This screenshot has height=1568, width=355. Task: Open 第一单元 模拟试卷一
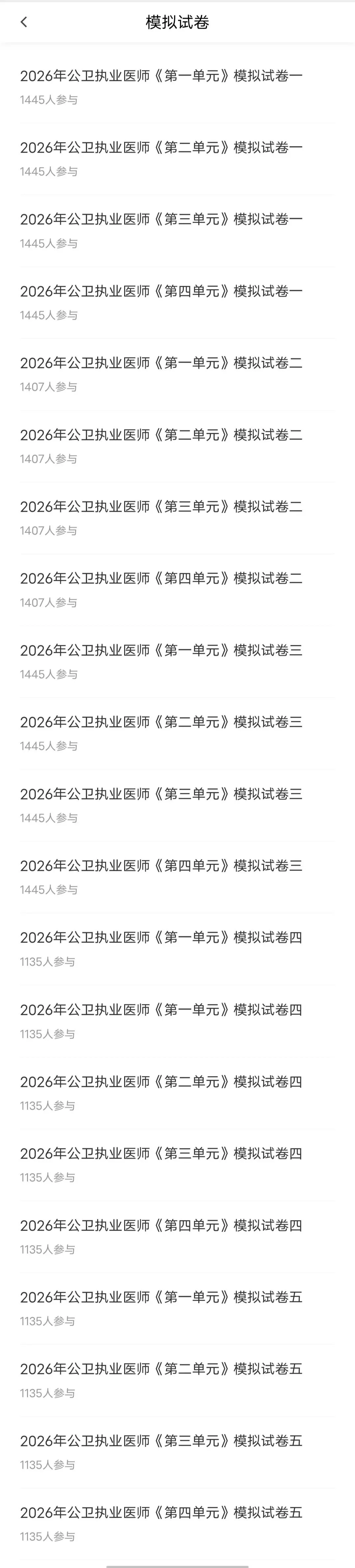177,87
